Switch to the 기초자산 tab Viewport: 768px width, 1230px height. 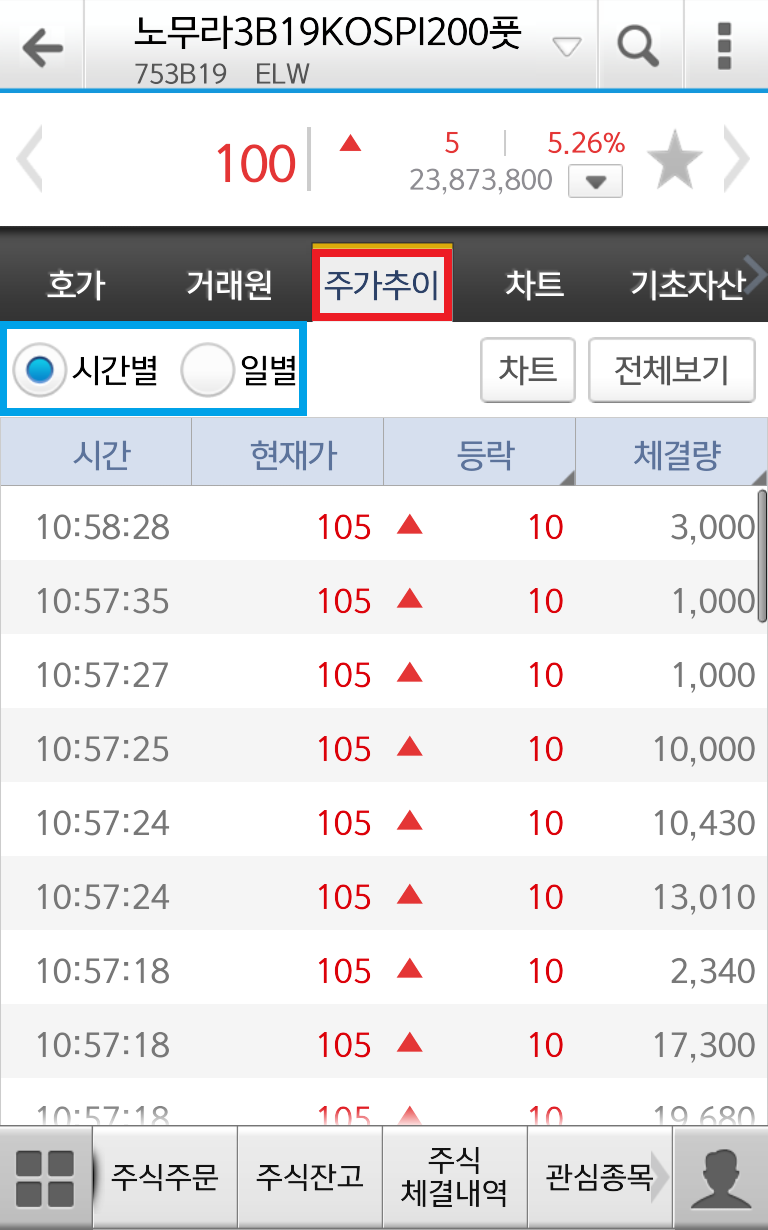pos(686,286)
